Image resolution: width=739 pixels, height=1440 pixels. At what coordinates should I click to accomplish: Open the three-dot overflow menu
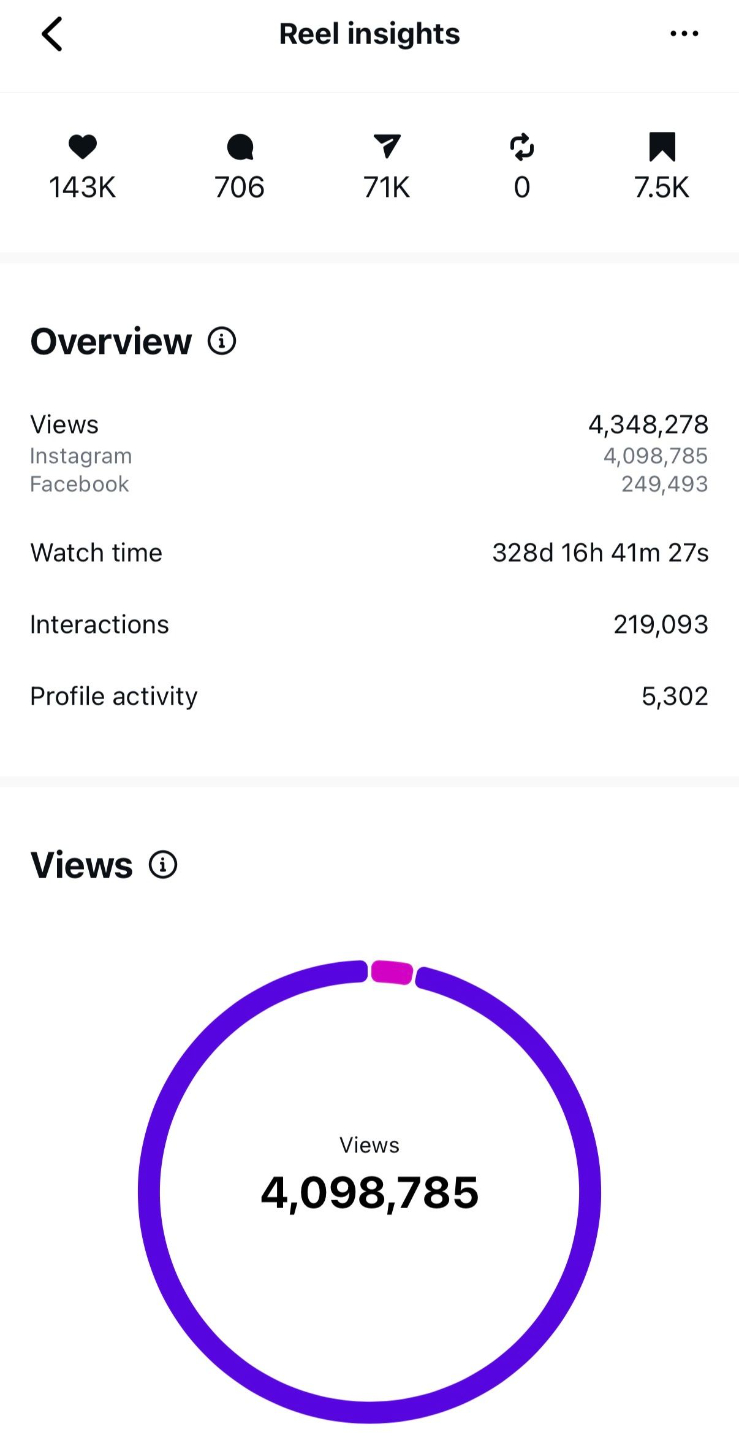[x=684, y=34]
